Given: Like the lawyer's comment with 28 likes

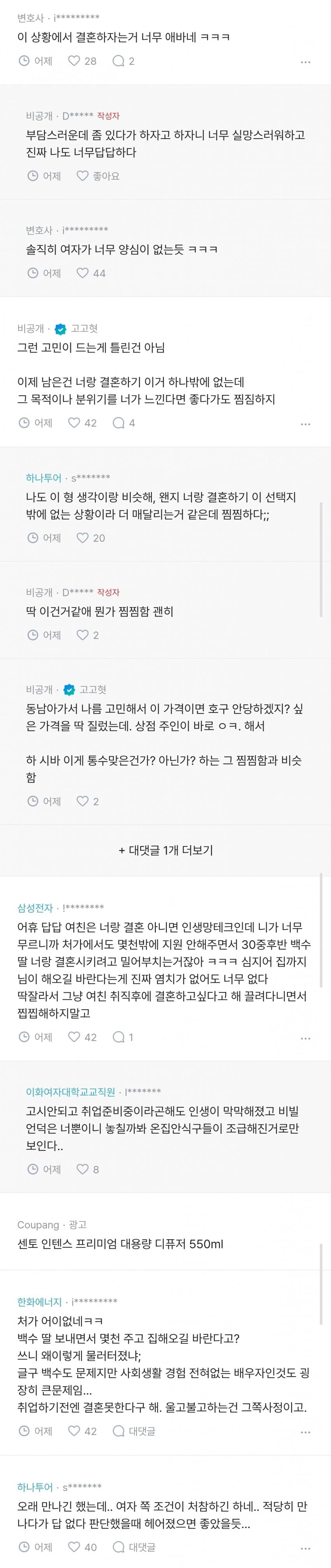Looking at the screenshot, I should [74, 61].
